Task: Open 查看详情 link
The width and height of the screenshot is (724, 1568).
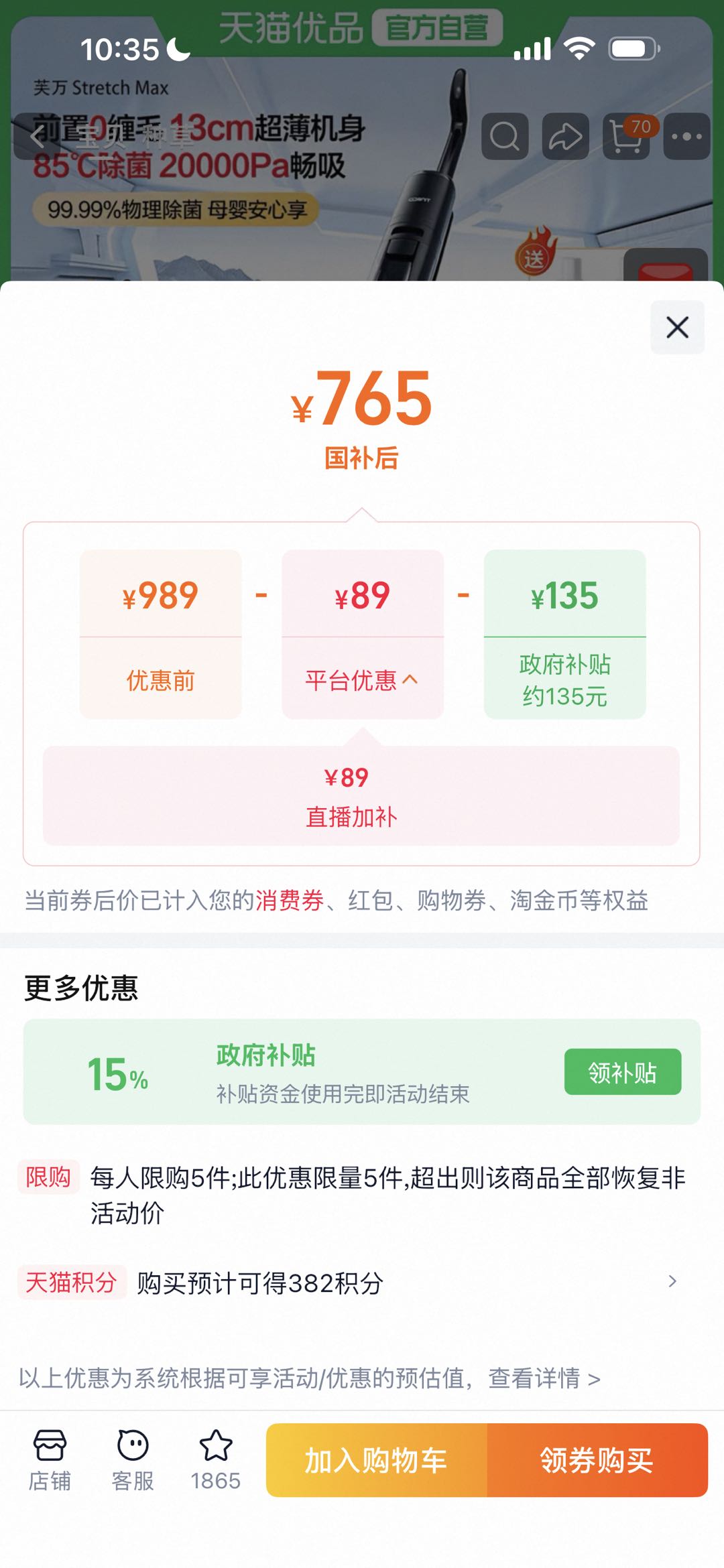Action: coord(544,1379)
